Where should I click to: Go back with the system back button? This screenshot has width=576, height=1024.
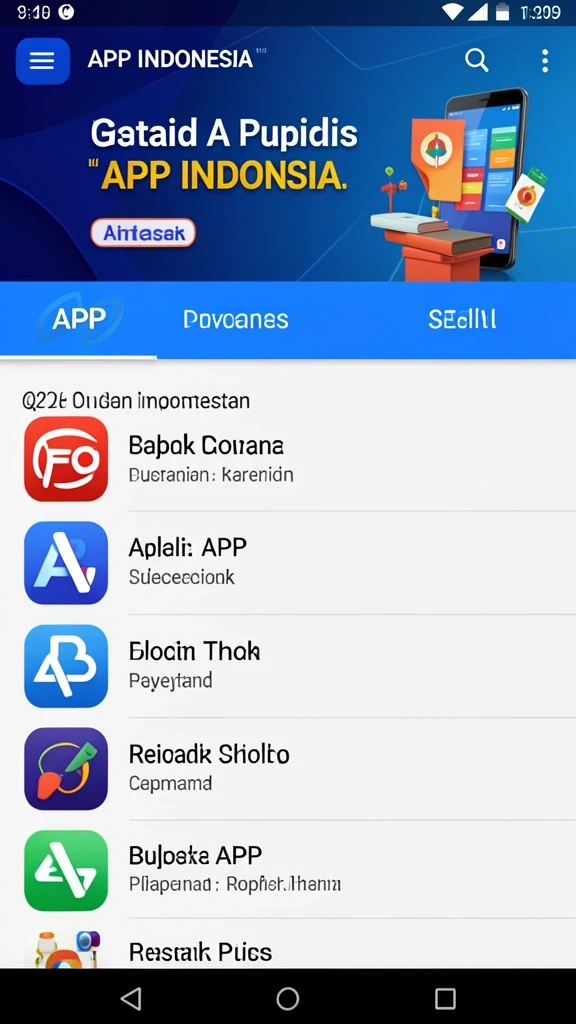(131, 998)
